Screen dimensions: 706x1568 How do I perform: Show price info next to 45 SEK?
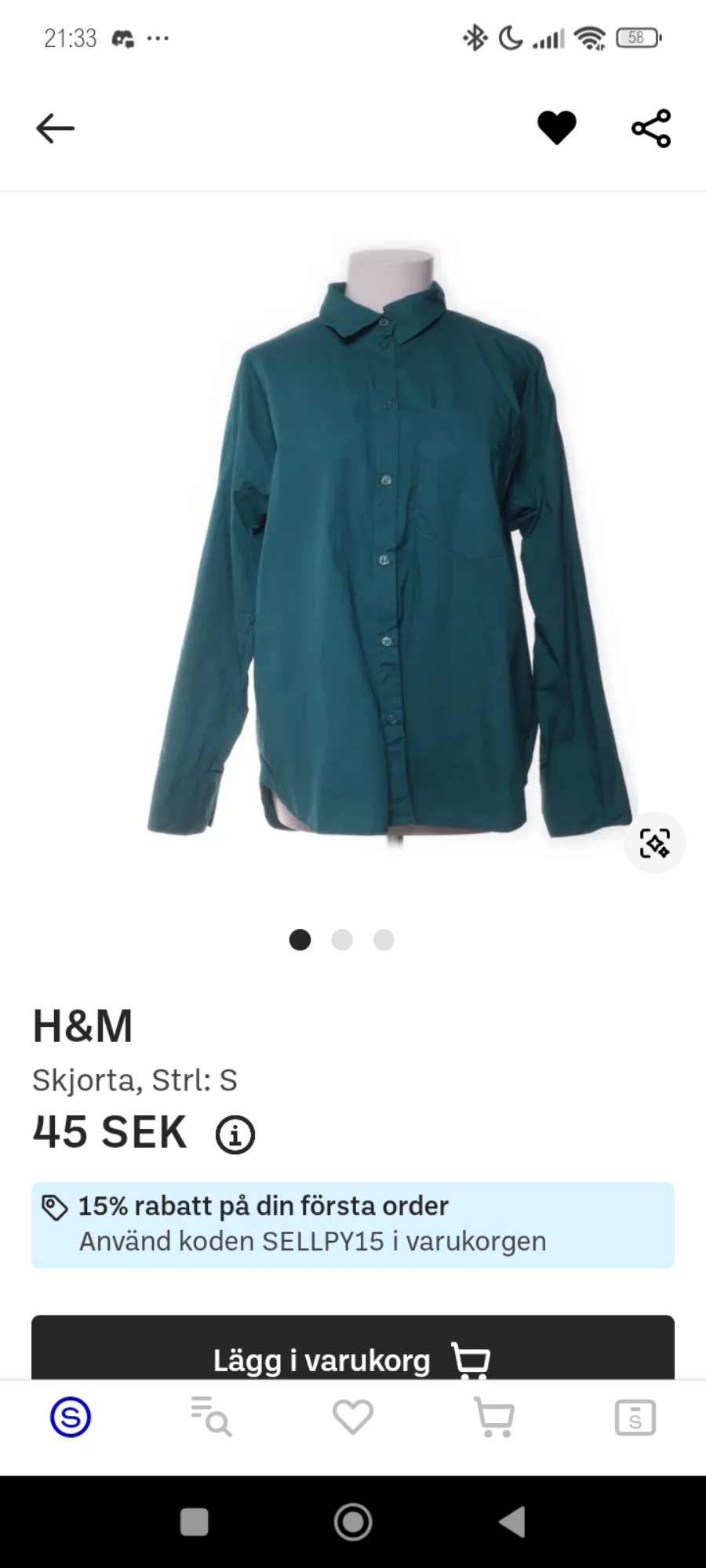tap(235, 1134)
